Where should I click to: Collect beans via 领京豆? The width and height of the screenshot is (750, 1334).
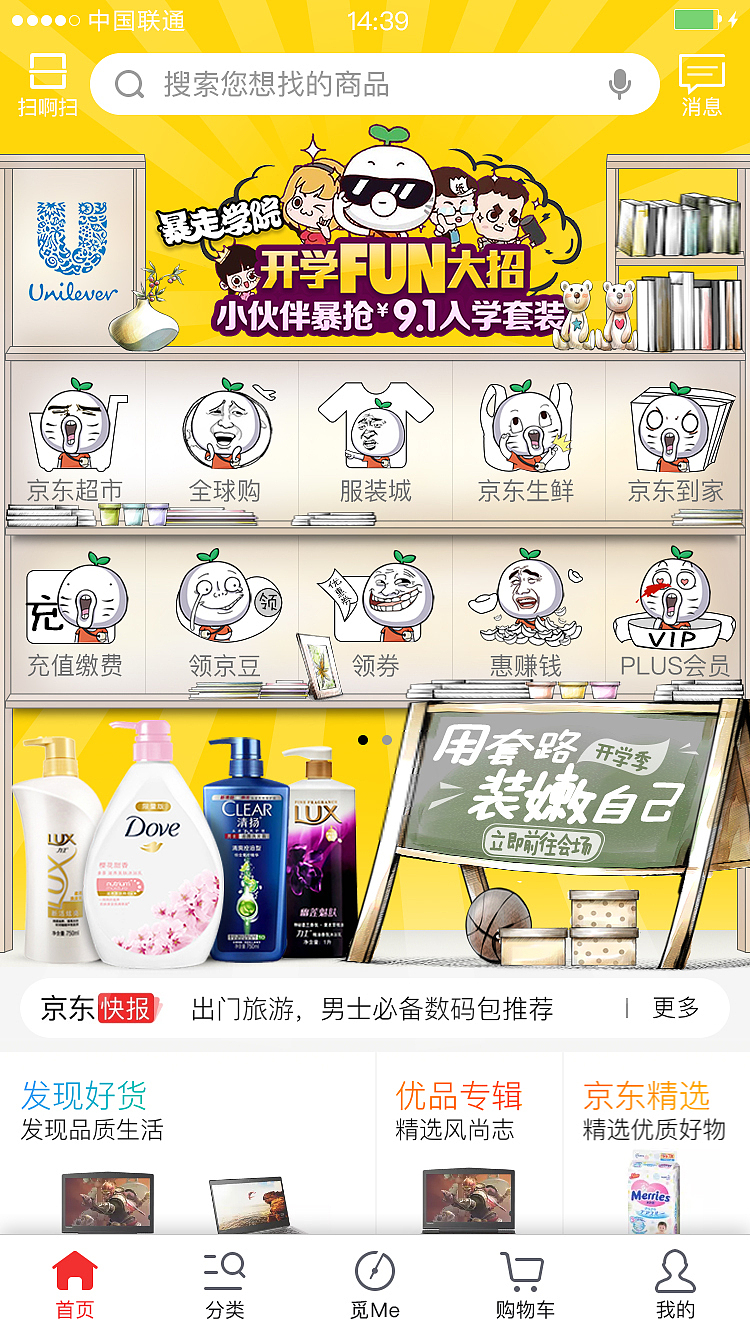click(x=225, y=610)
